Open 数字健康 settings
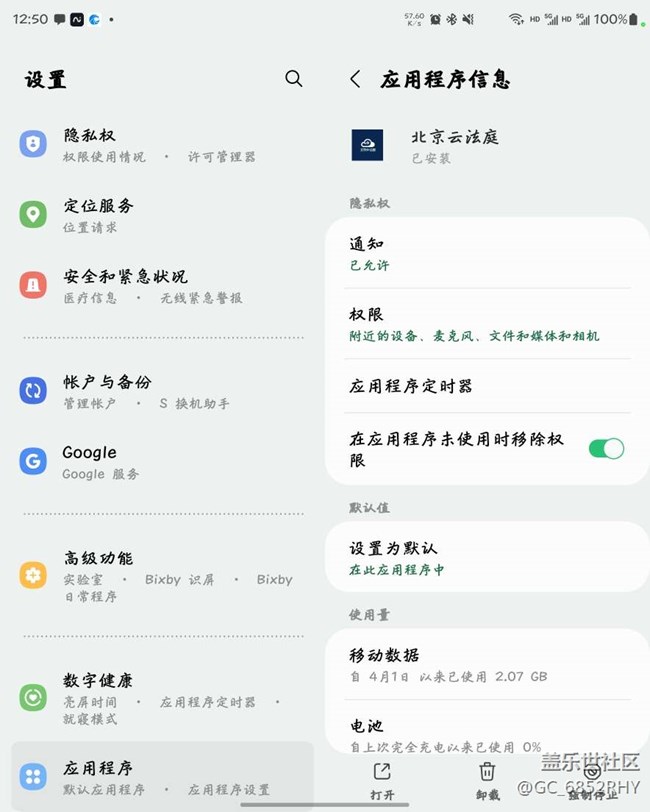Image resolution: width=650 pixels, height=812 pixels. [x=160, y=697]
